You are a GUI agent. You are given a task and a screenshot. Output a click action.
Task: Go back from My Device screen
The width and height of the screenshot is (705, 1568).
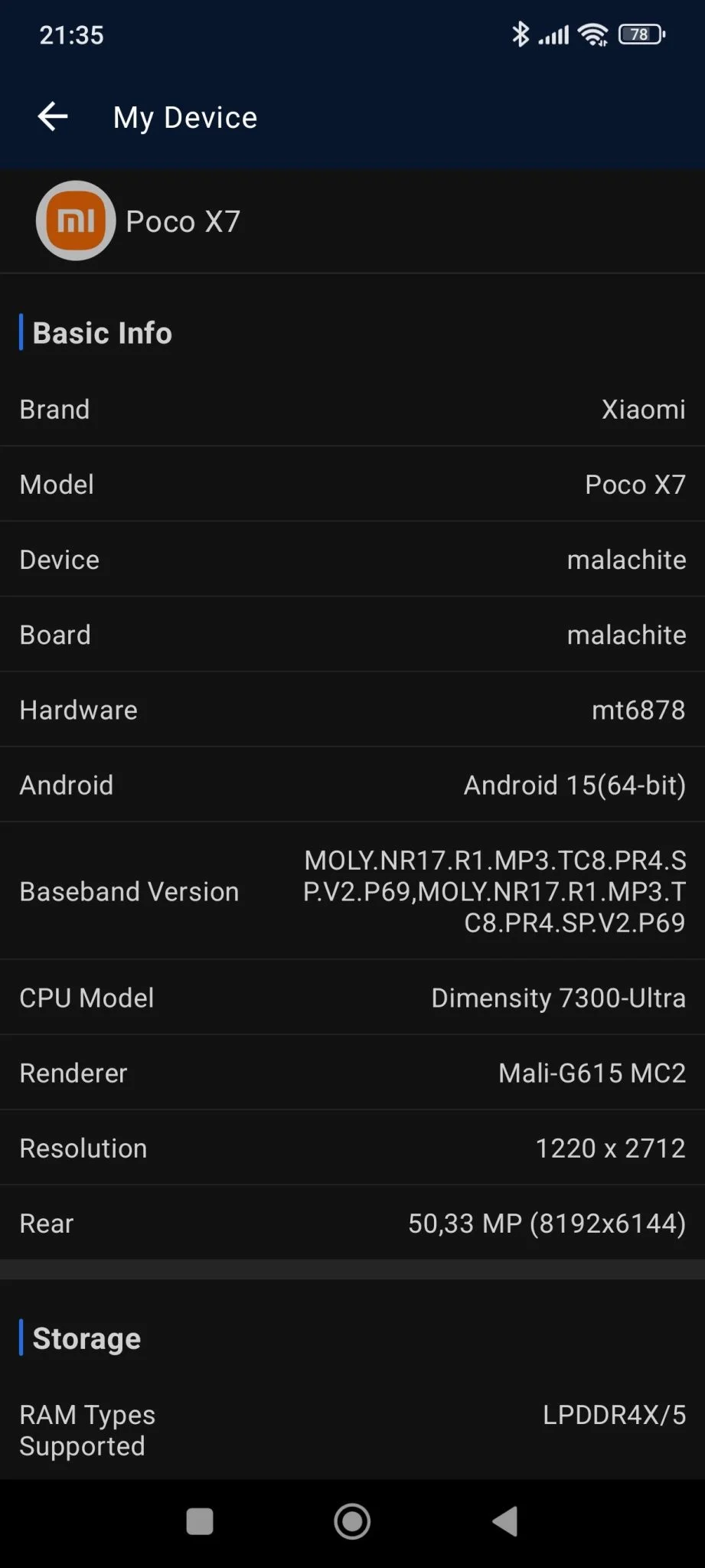coord(53,116)
